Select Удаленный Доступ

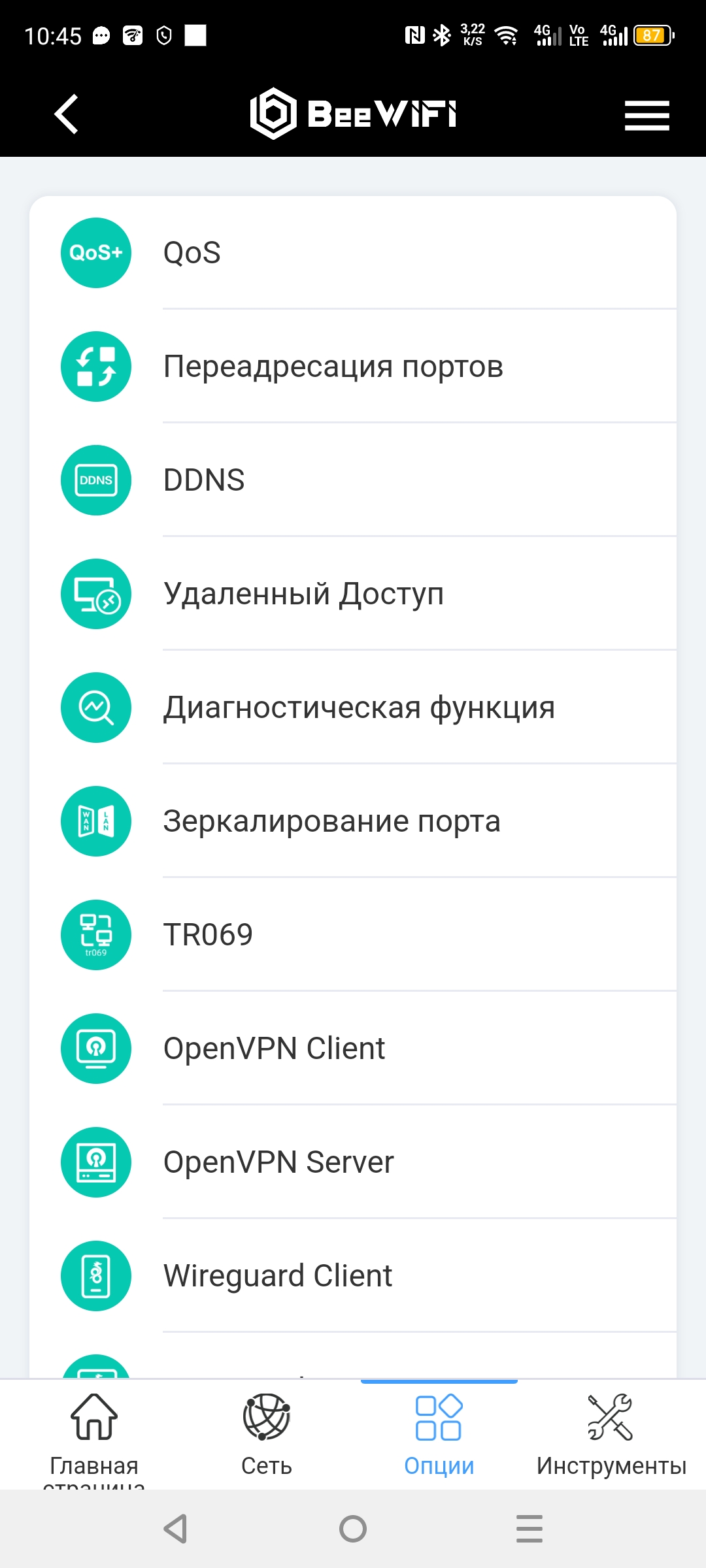click(x=353, y=594)
